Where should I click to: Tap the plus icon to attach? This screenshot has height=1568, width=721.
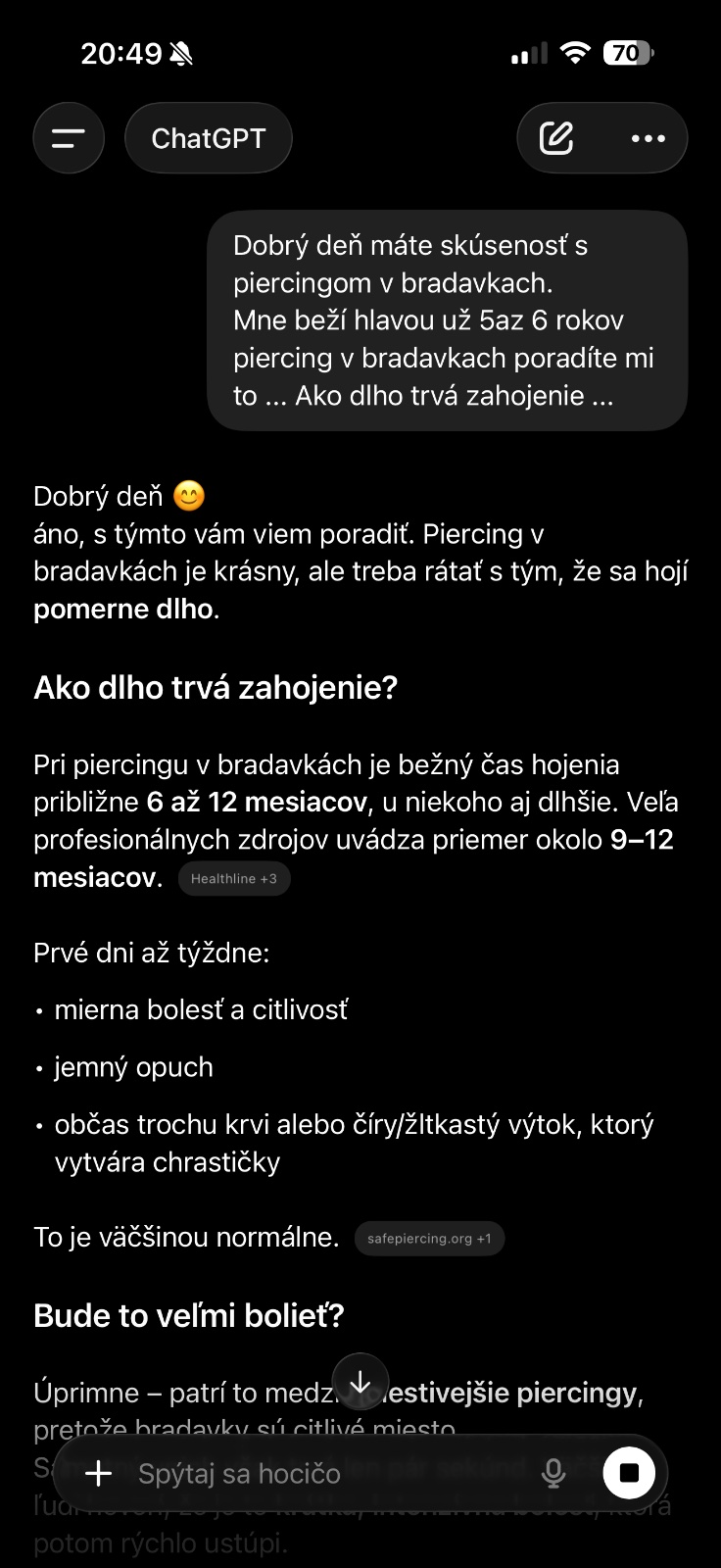[99, 1473]
